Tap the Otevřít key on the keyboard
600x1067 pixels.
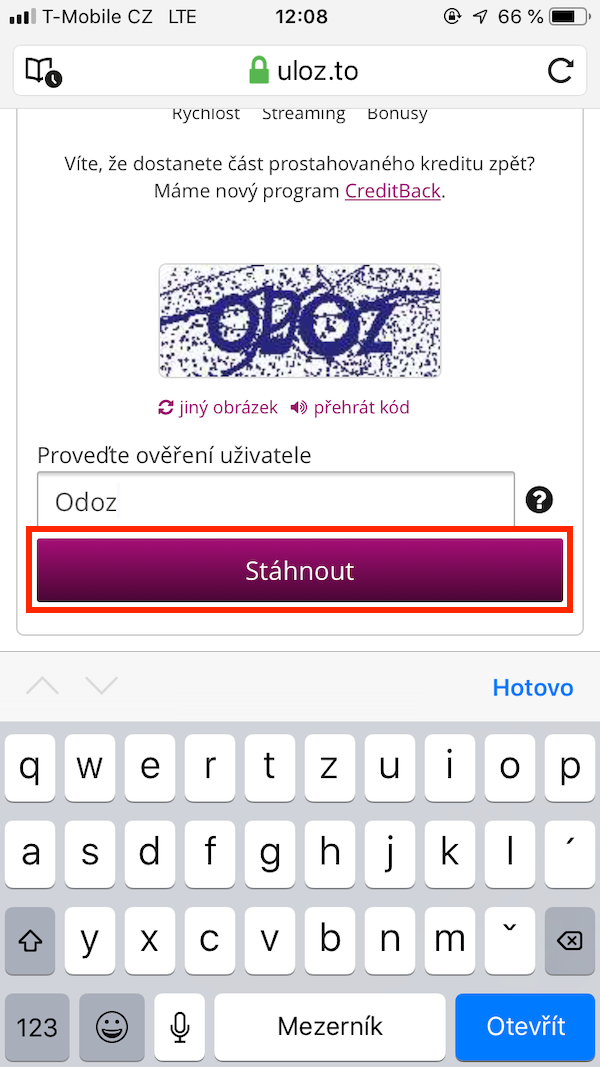[x=525, y=1025]
